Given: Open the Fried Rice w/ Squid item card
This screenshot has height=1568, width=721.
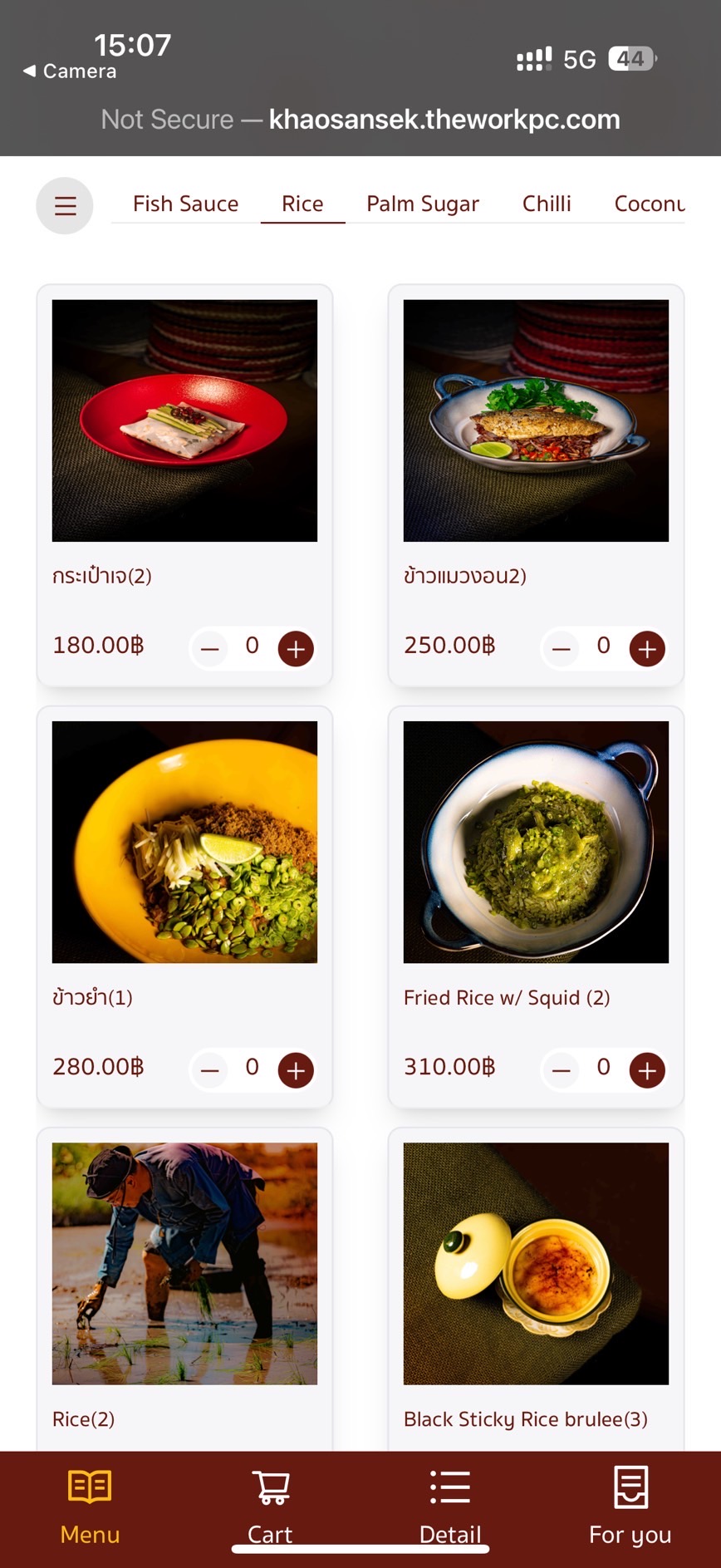Looking at the screenshot, I should click(536, 842).
